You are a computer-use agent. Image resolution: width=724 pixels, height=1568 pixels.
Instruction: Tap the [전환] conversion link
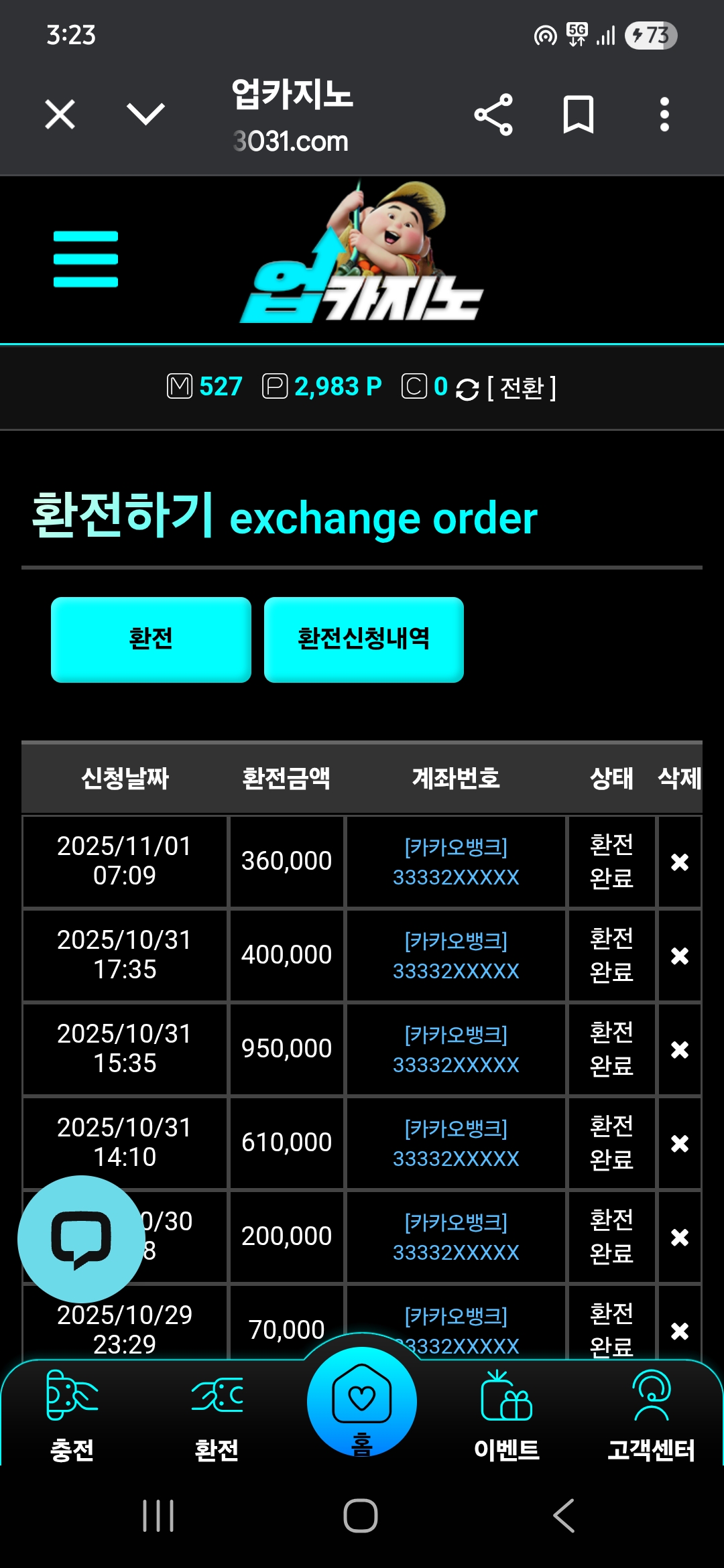[x=522, y=388]
